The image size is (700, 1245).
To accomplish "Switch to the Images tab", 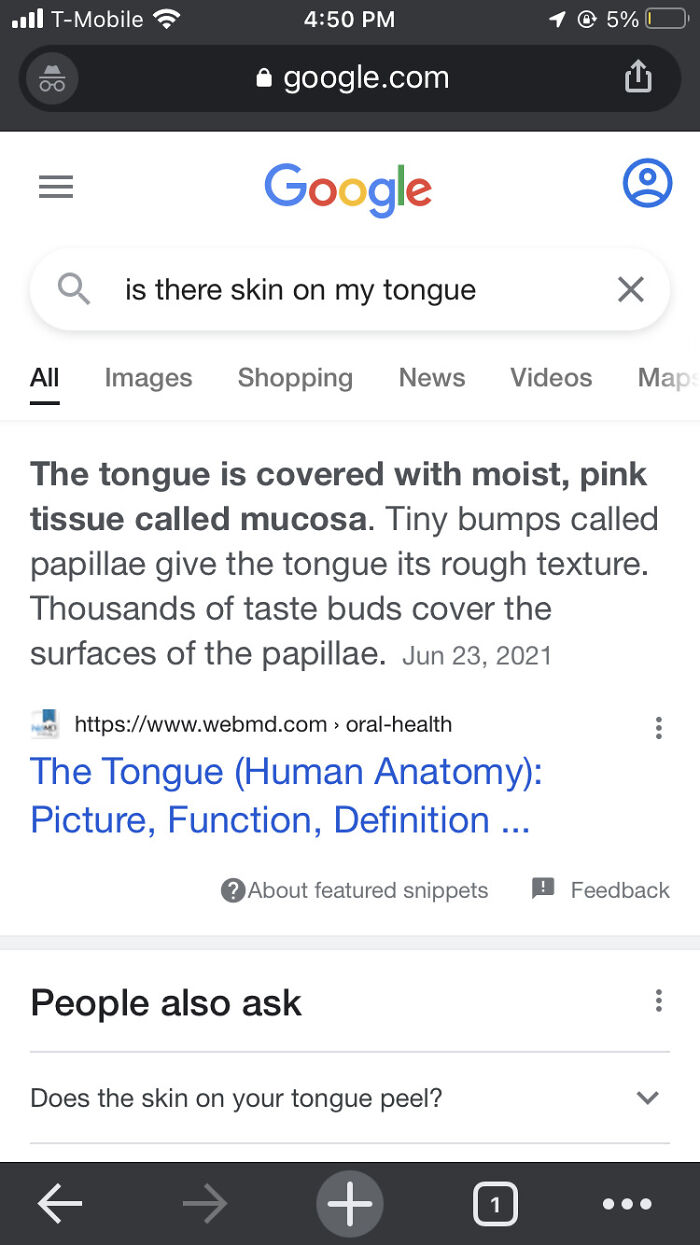I will pyautogui.click(x=148, y=378).
